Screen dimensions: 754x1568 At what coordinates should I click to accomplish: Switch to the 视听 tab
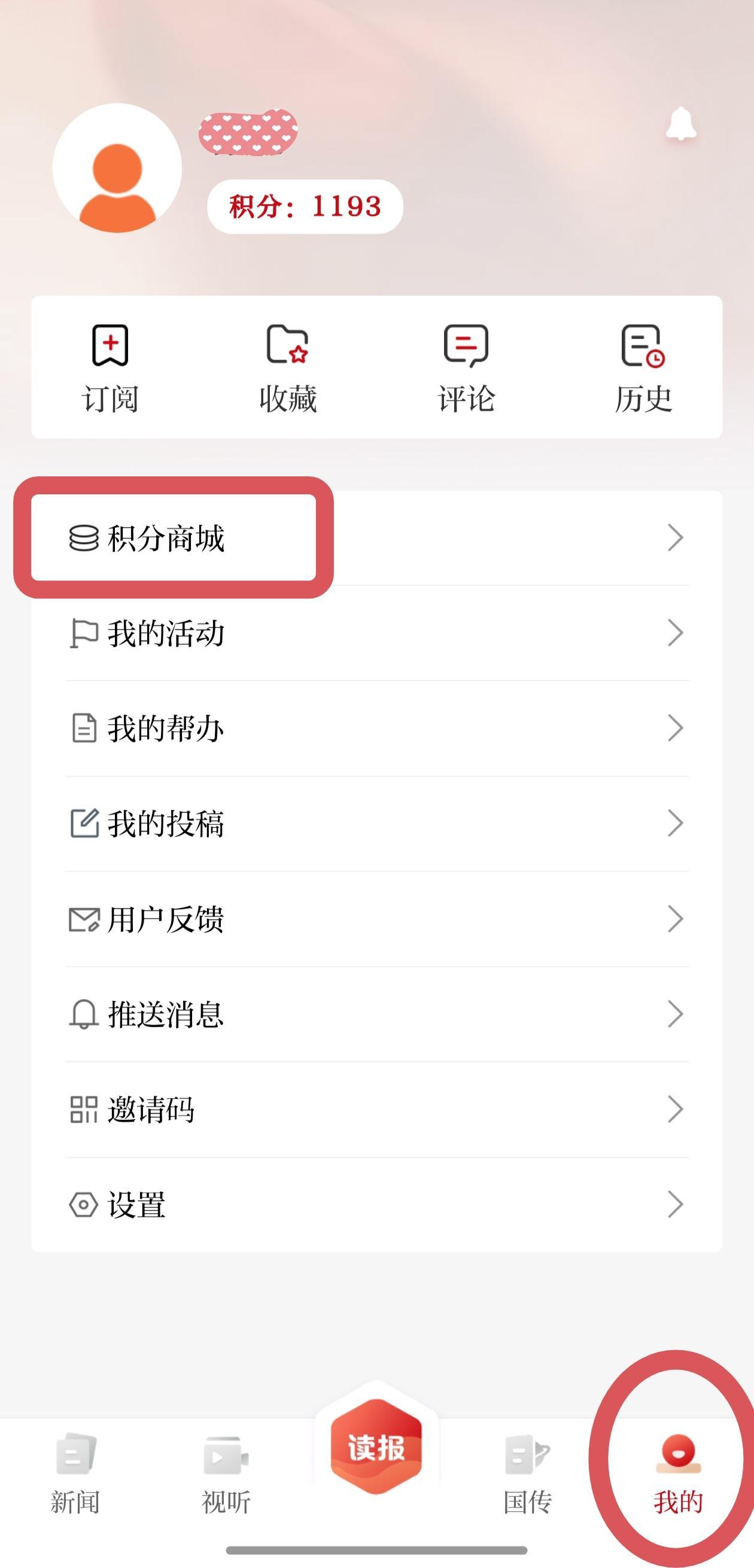click(226, 1473)
